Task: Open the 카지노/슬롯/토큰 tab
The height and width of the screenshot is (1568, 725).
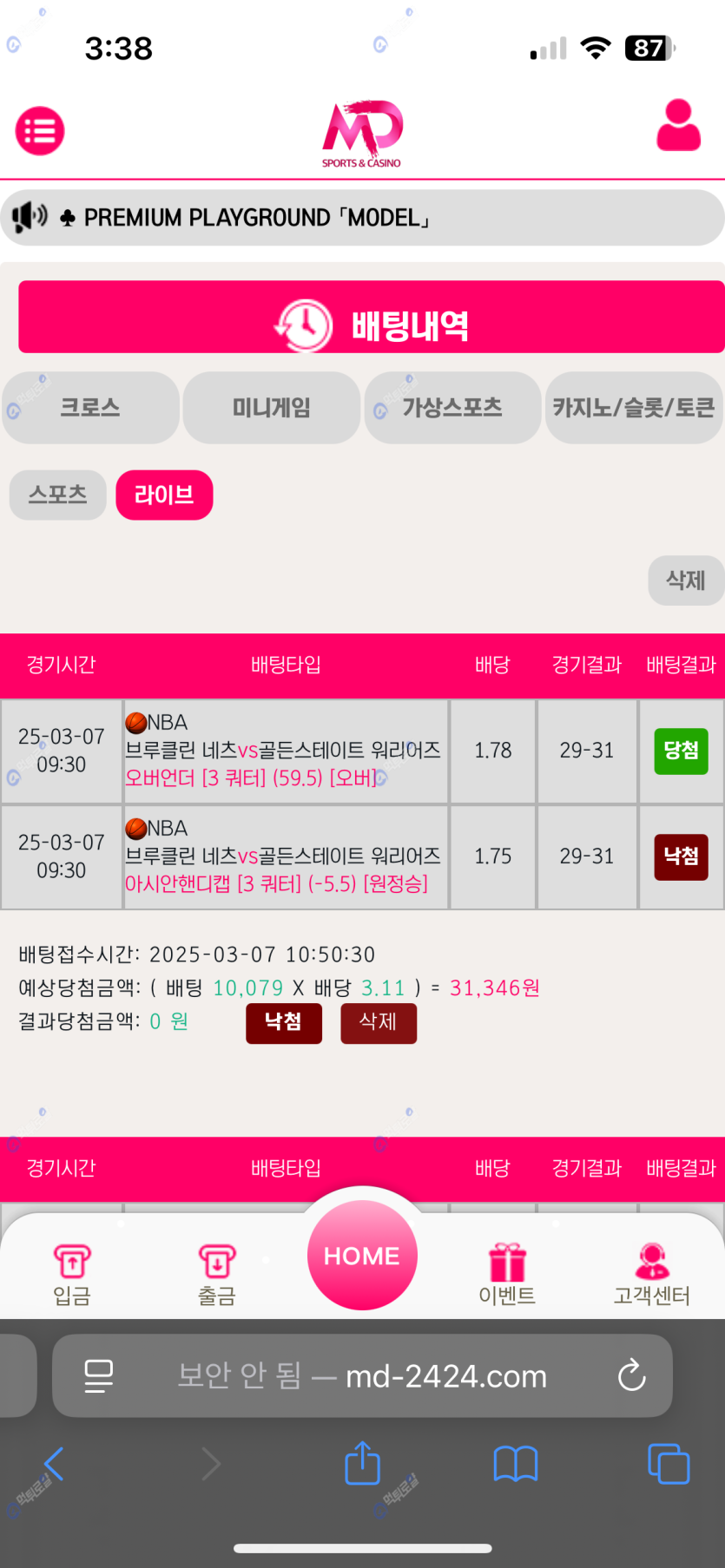Action: click(x=634, y=408)
